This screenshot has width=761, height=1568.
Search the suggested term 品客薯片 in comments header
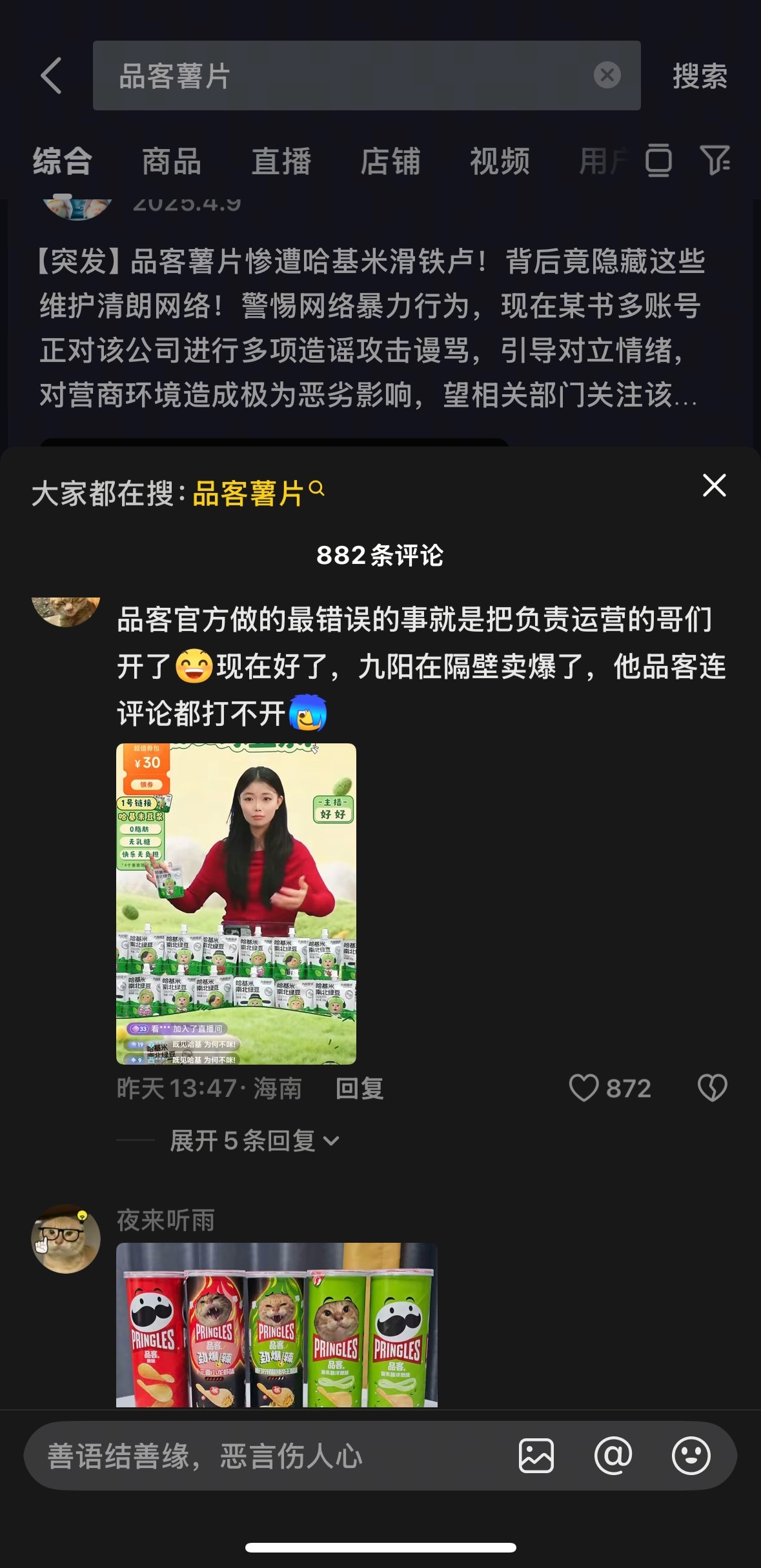257,494
